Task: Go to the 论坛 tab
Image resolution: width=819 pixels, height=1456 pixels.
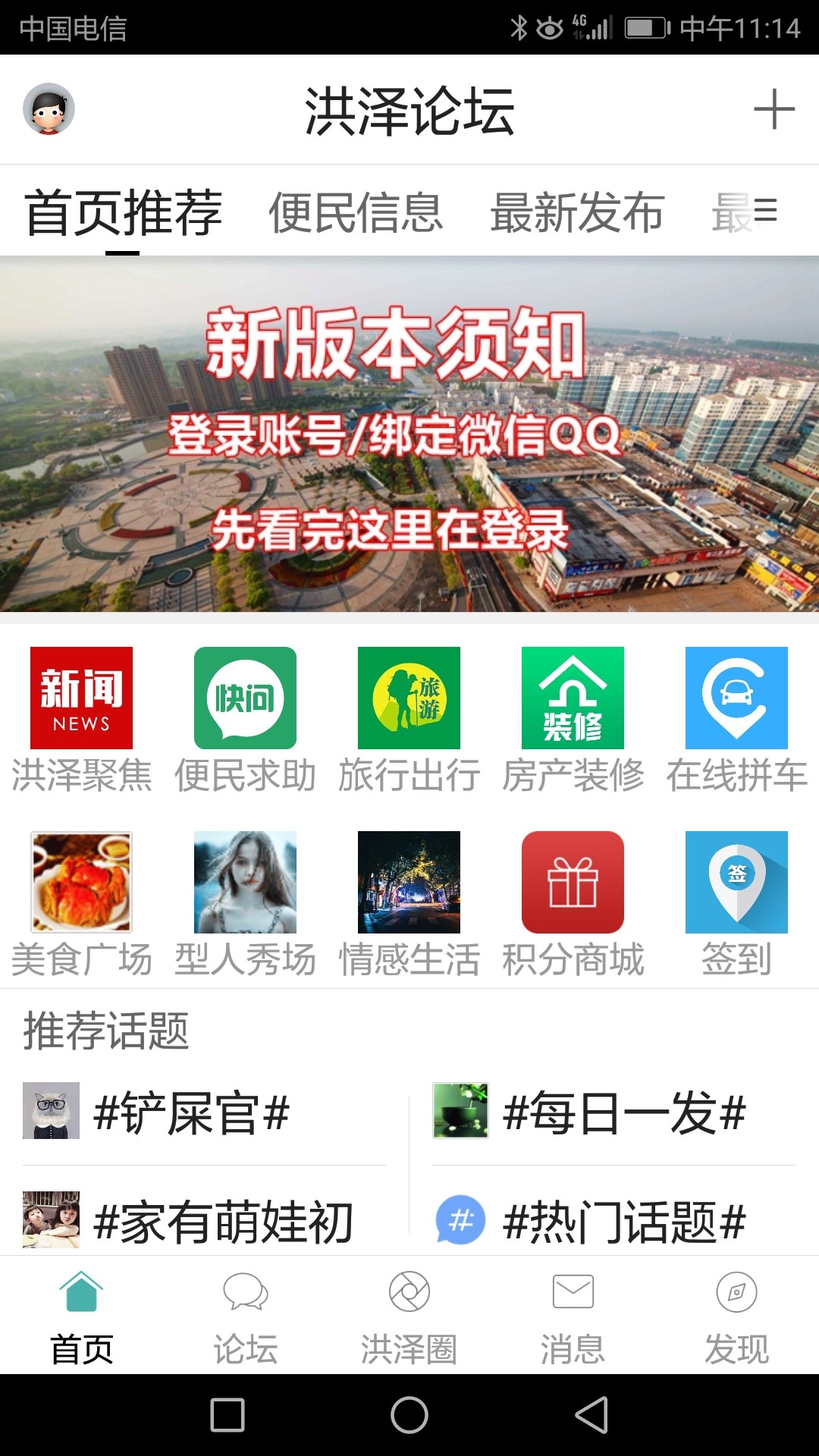Action: [245, 1317]
